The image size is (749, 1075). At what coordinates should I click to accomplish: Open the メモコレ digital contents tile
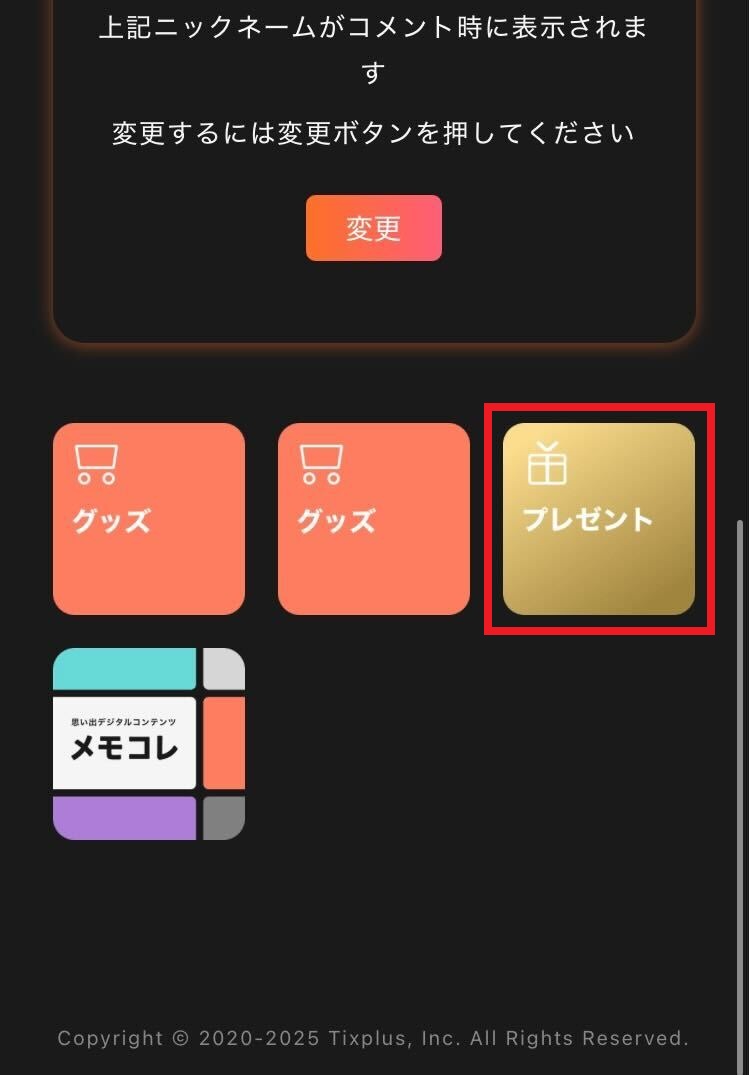(148, 743)
